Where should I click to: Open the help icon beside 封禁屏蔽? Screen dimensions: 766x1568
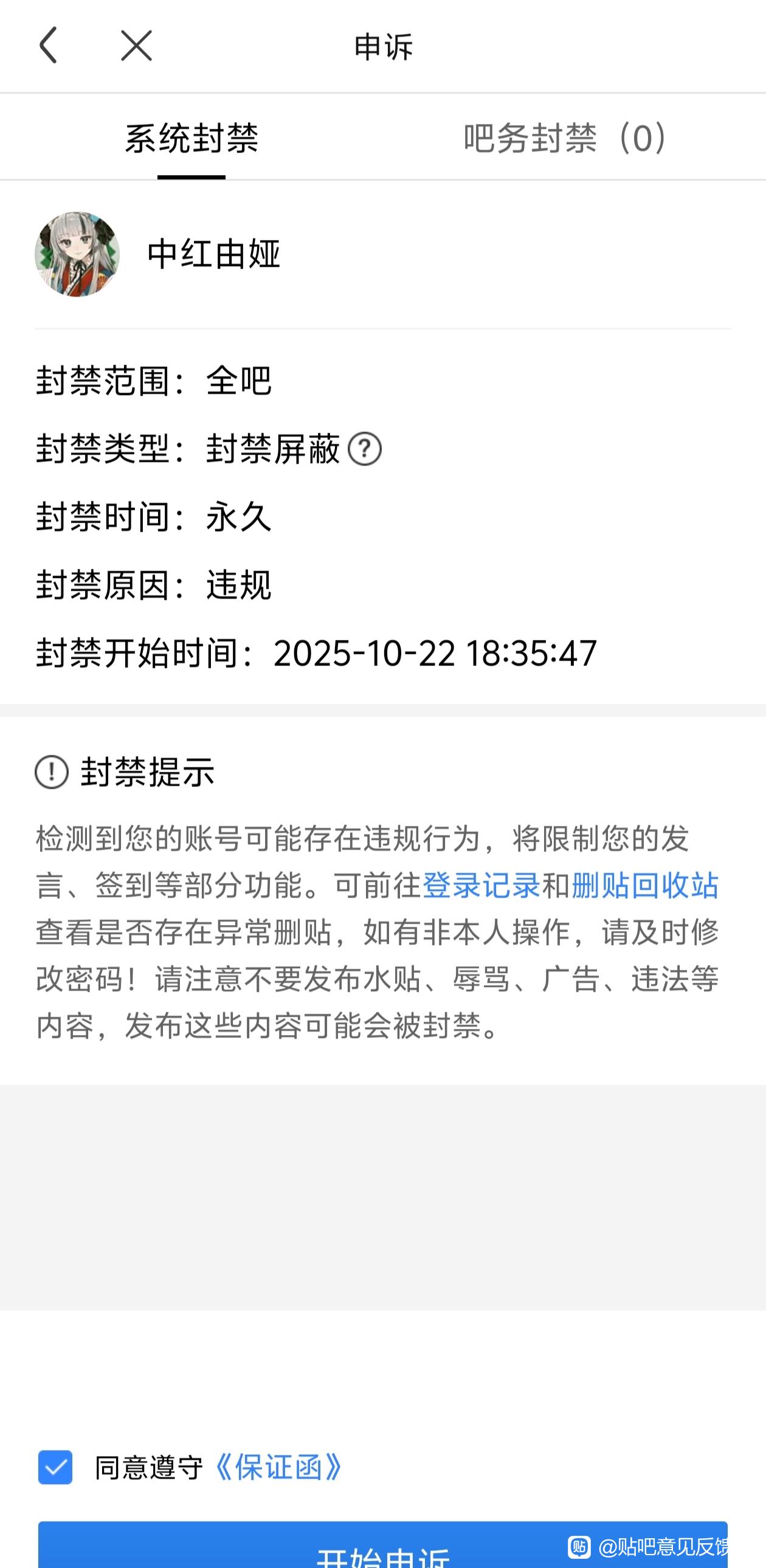coord(365,449)
